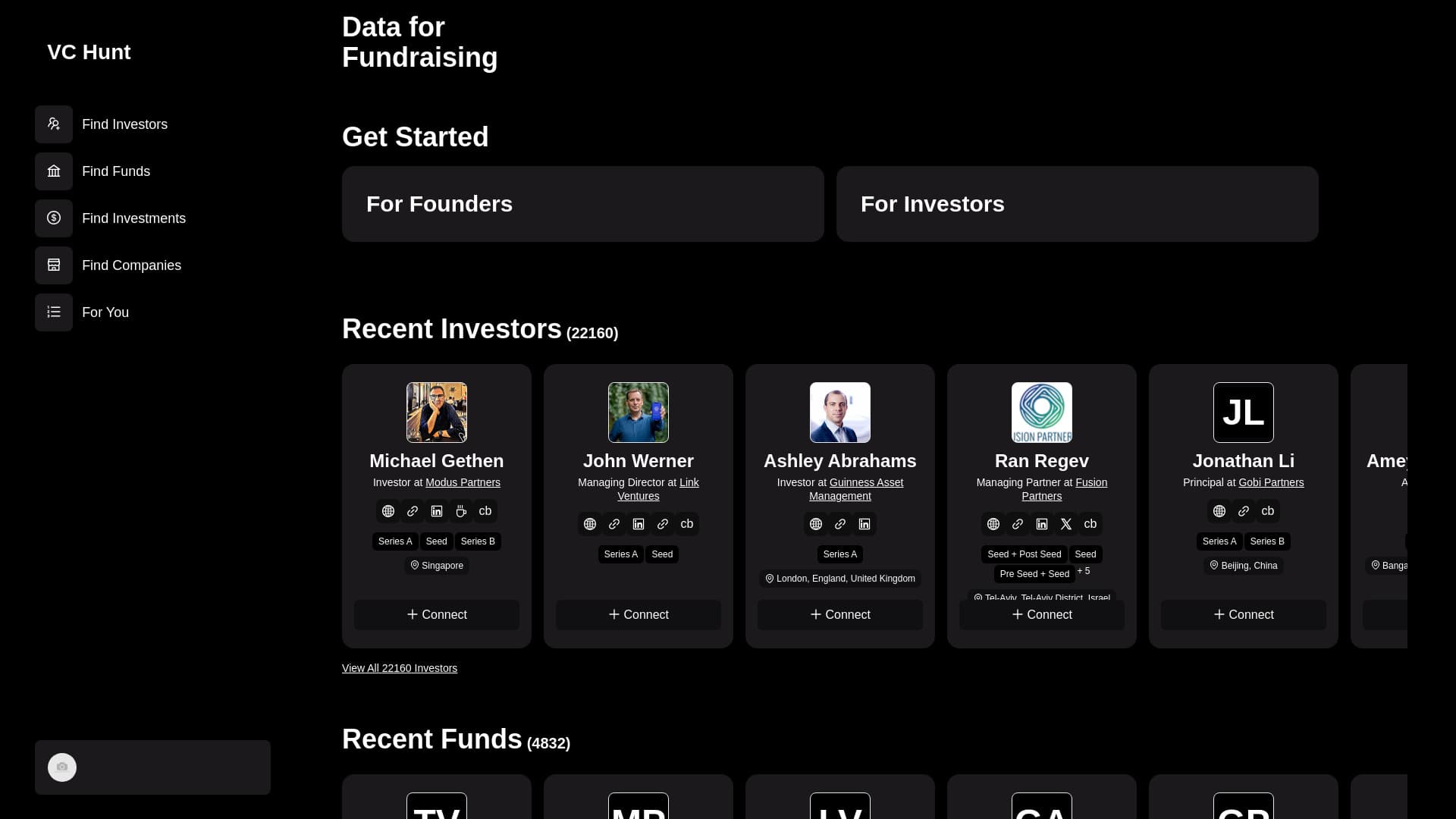Image resolution: width=1456 pixels, height=819 pixels.
Task: Open Michael Gethen's LinkedIn profile
Action: (x=437, y=511)
